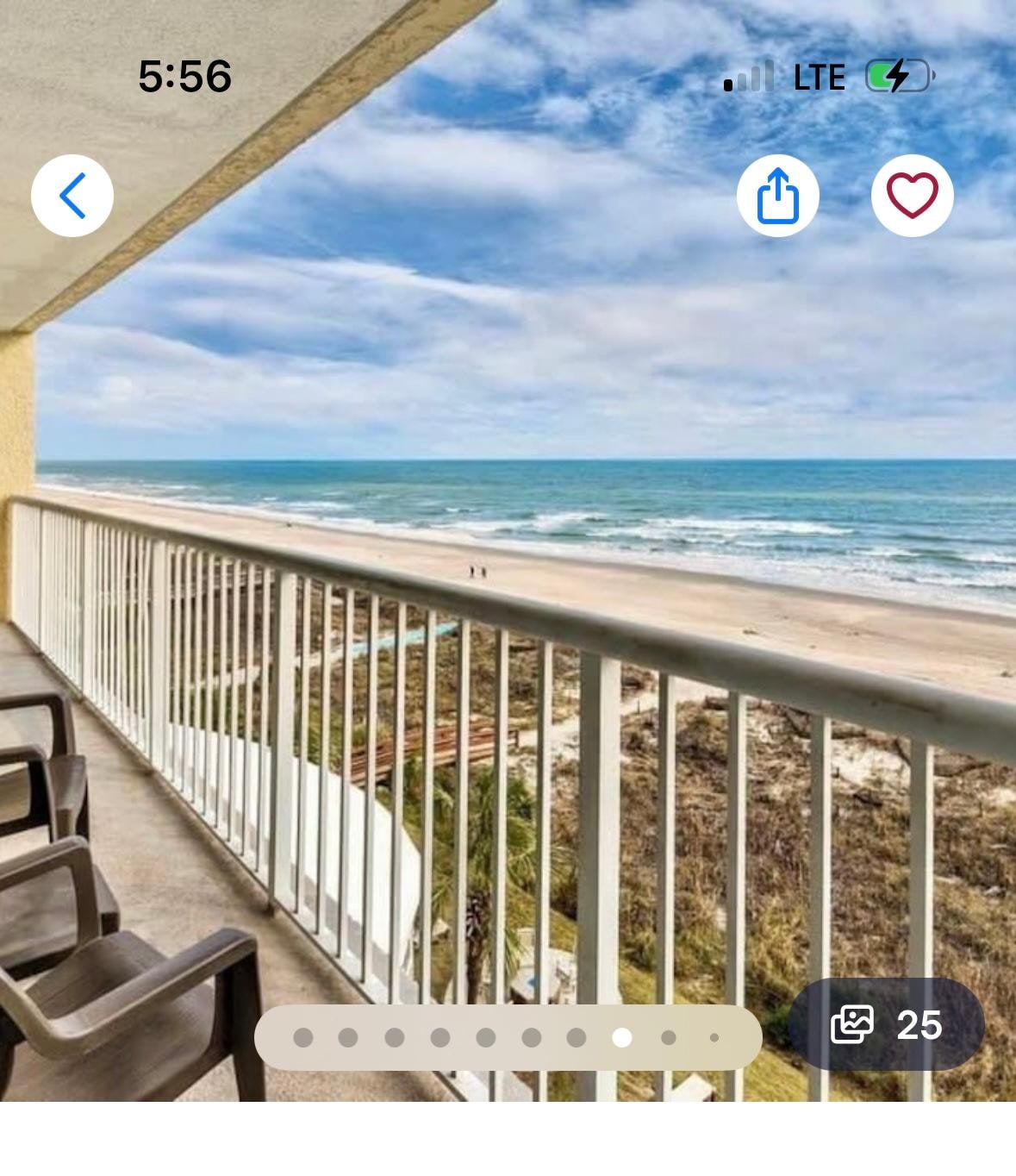Open the 25-photo gallery

(886, 1024)
